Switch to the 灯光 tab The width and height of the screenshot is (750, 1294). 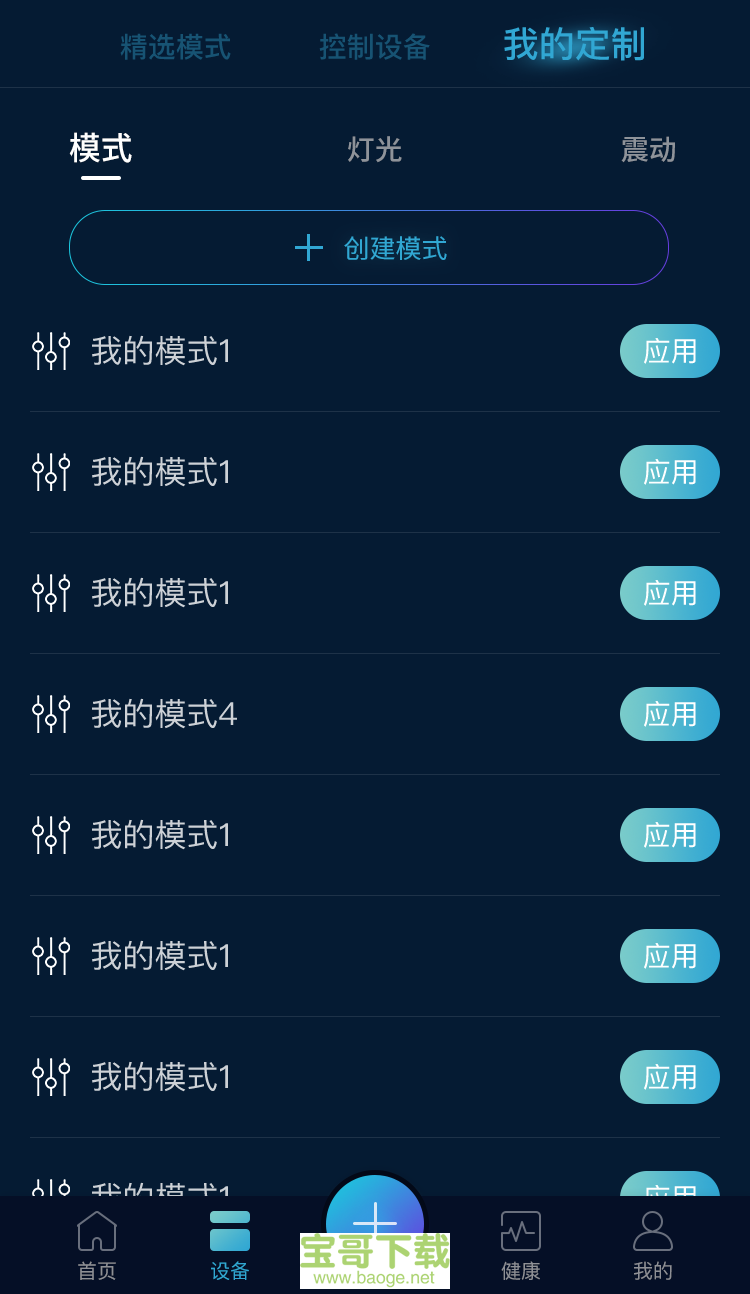[x=374, y=150]
